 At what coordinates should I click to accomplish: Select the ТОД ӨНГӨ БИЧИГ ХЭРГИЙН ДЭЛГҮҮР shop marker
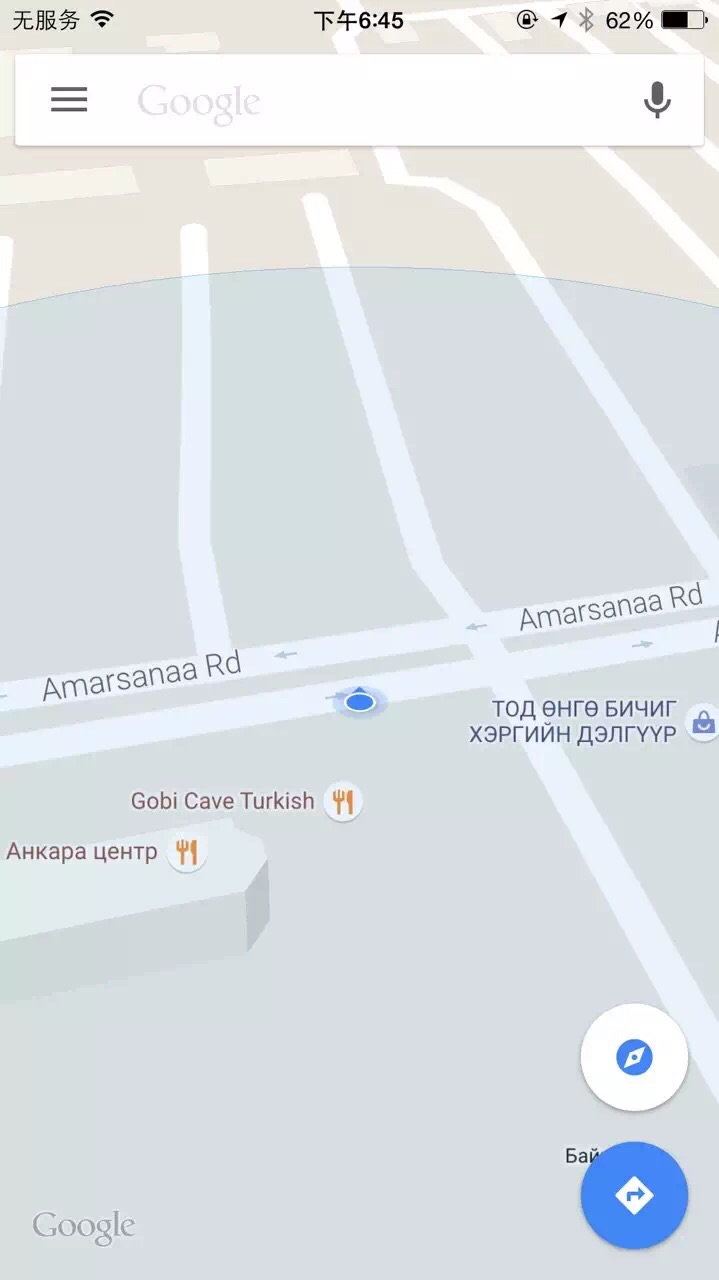point(703,721)
